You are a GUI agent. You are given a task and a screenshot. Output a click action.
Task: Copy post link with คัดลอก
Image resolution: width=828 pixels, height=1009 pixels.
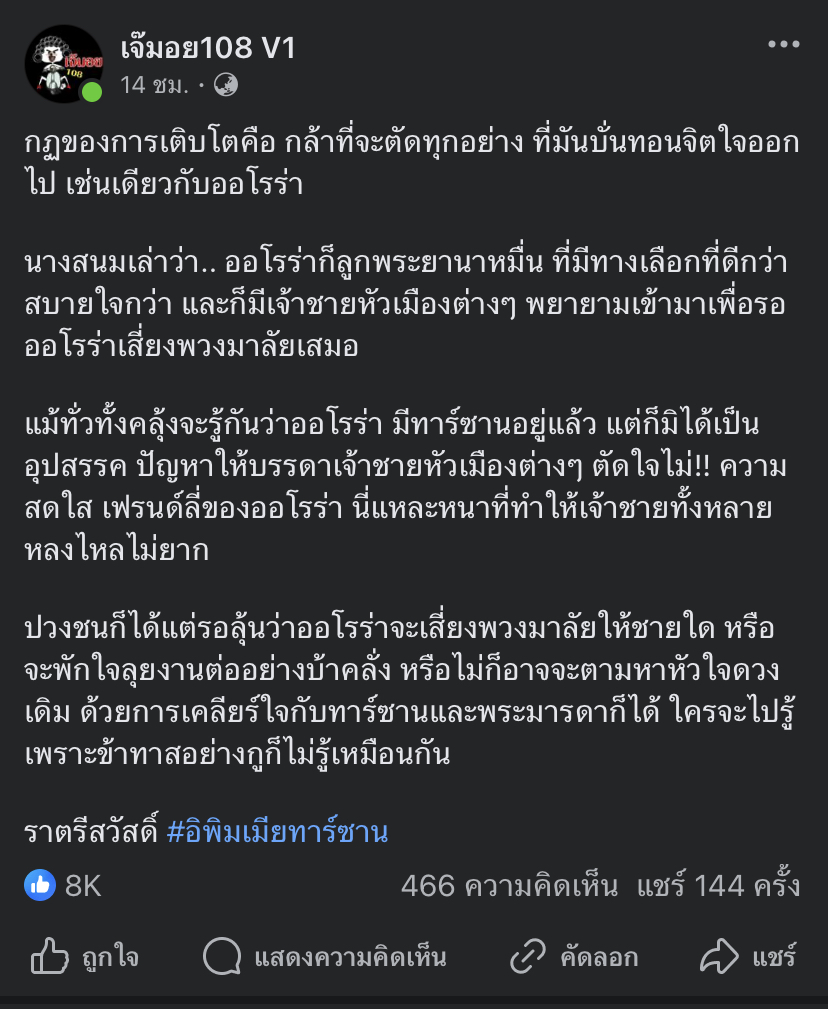[574, 957]
